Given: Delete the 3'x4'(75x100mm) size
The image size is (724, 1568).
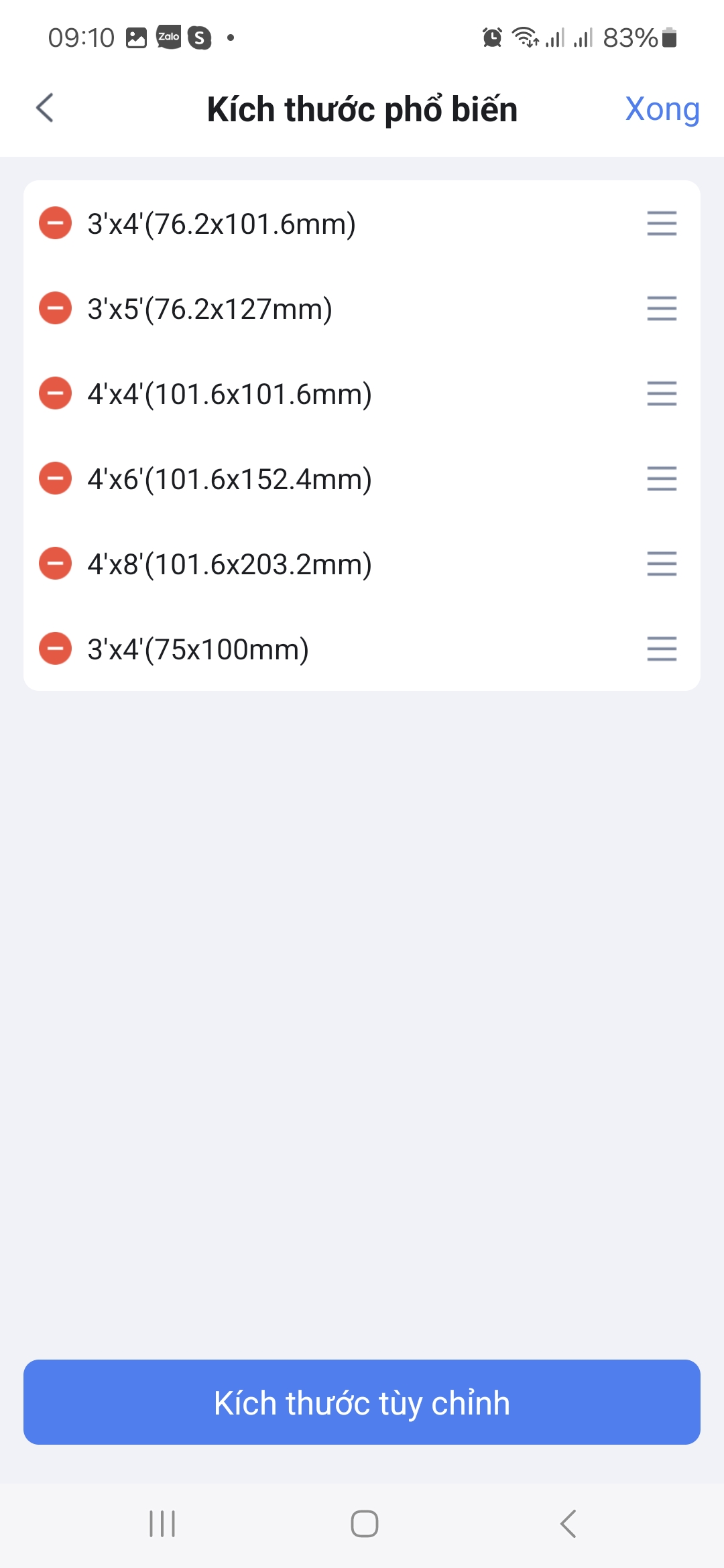Looking at the screenshot, I should (56, 649).
